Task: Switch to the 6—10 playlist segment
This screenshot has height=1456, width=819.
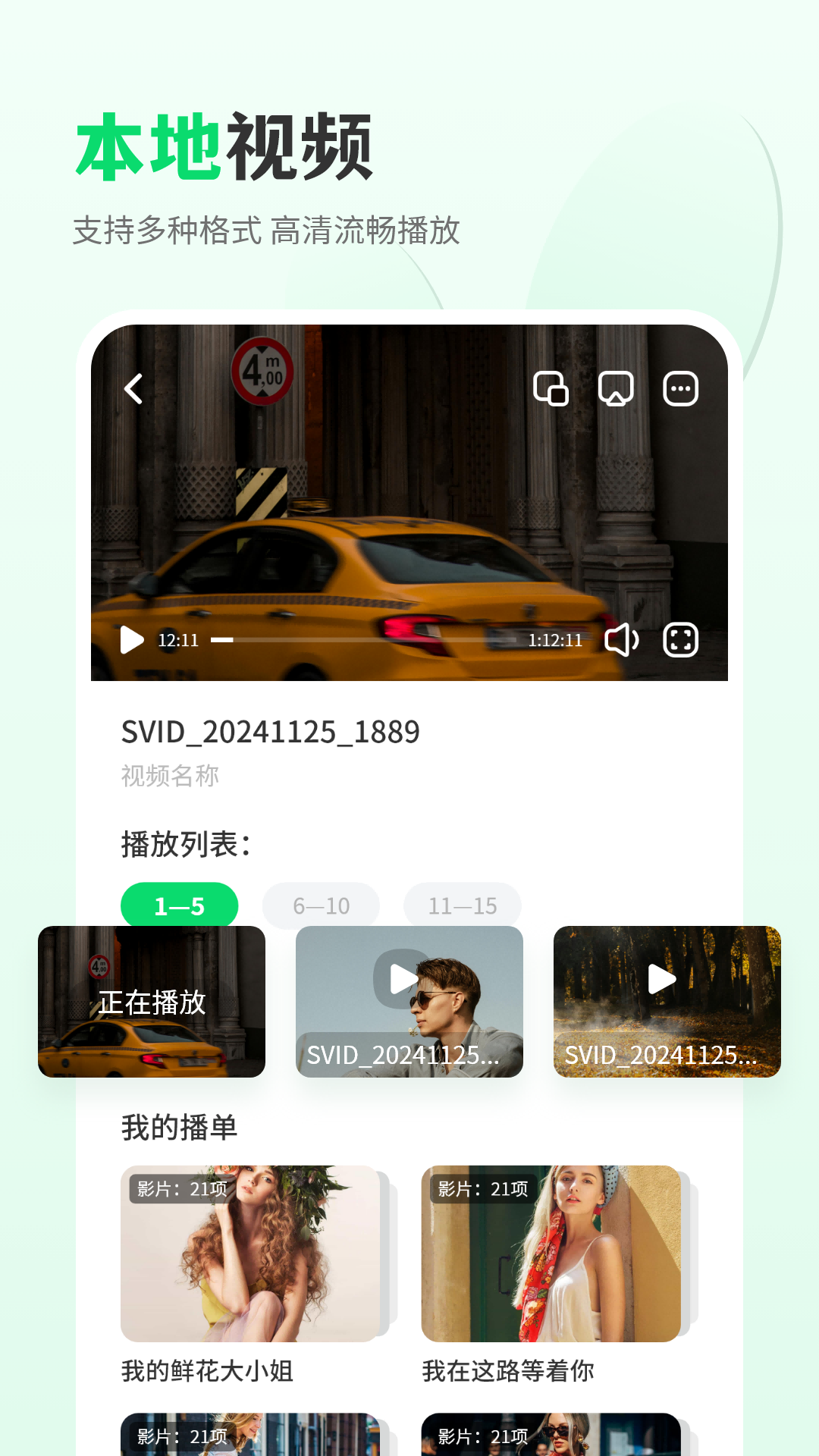Action: point(321,905)
